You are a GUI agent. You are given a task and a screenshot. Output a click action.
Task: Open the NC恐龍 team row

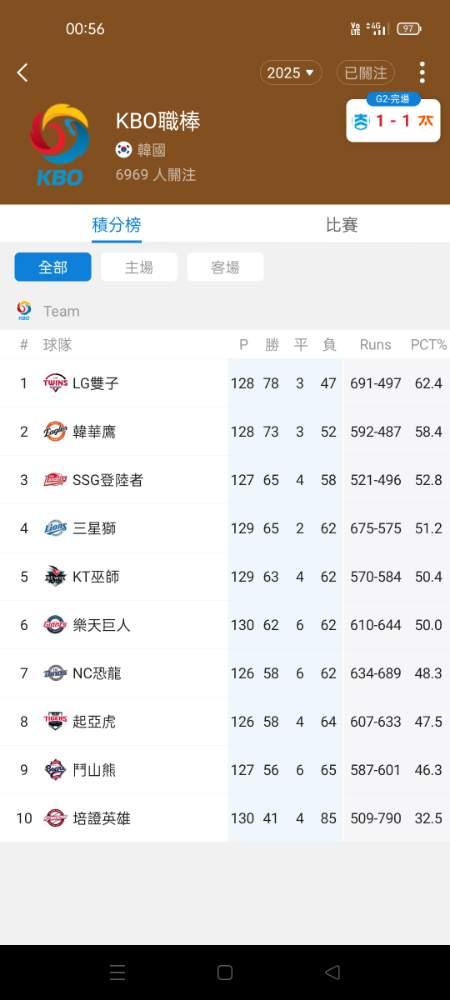pyautogui.click(x=225, y=673)
